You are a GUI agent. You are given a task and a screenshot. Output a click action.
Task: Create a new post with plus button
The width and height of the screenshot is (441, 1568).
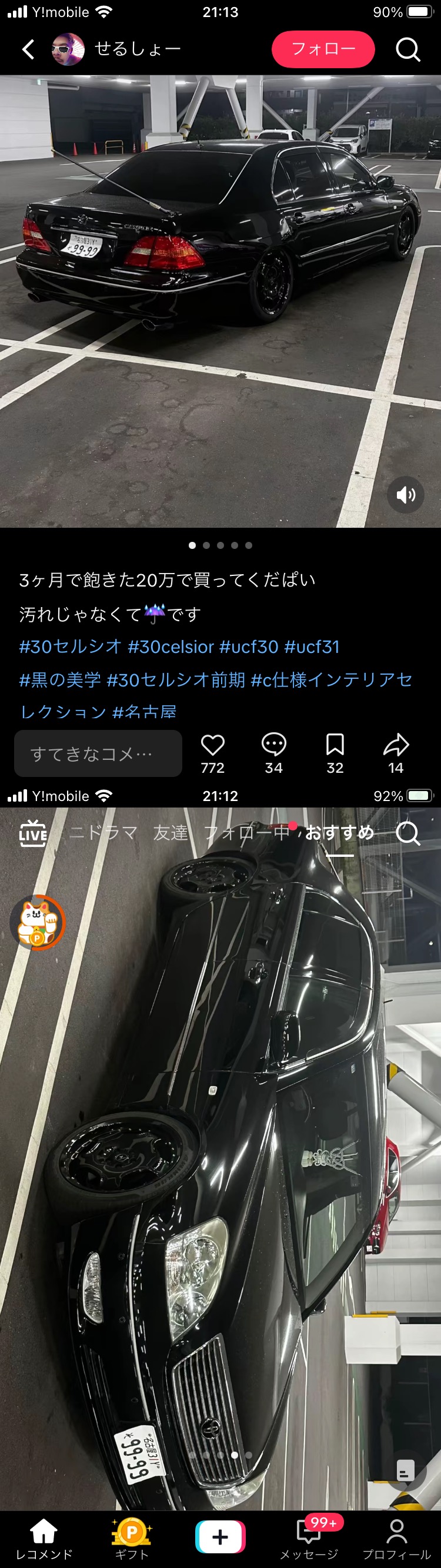[220, 1536]
